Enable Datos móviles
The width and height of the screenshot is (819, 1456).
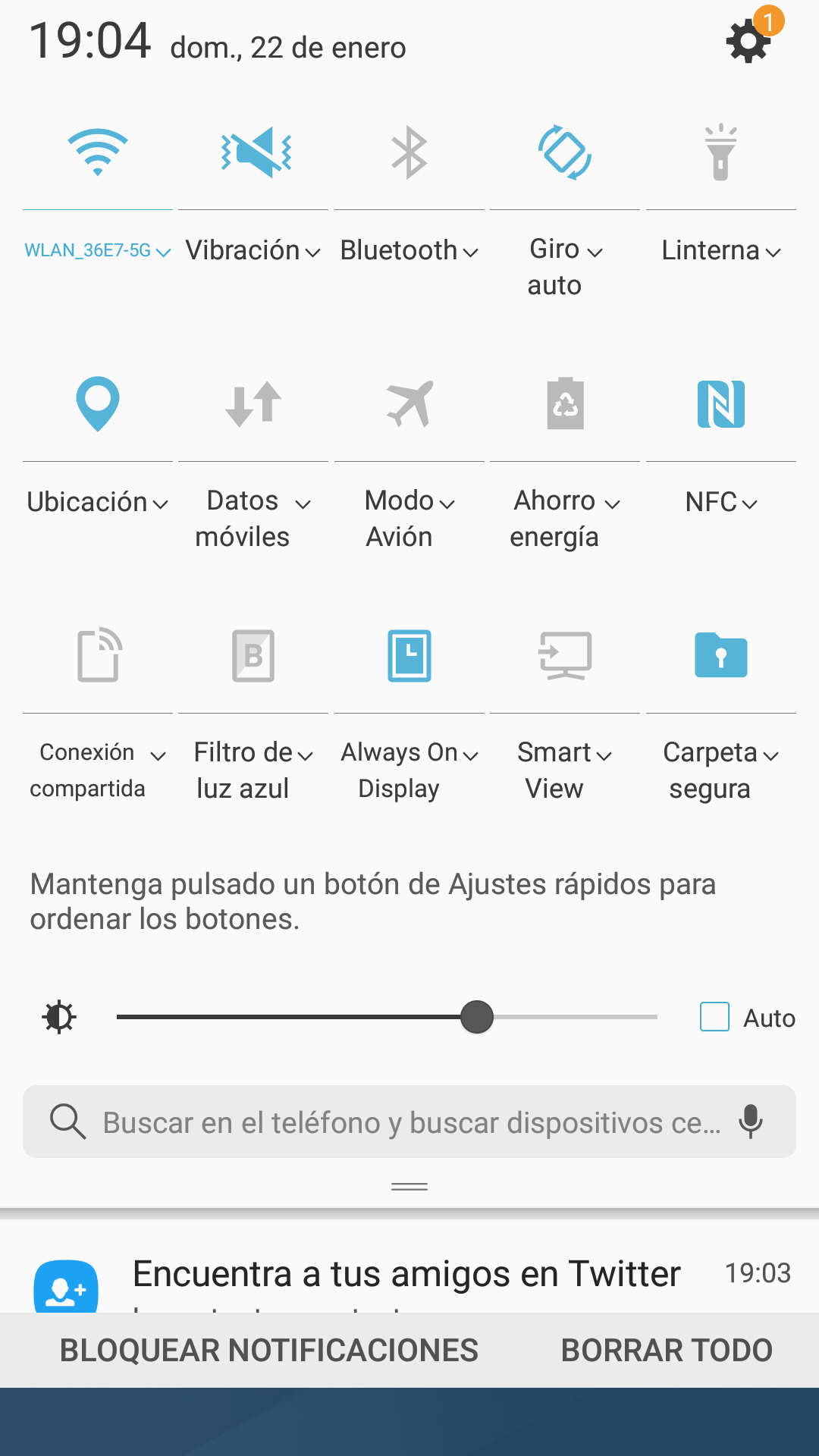(x=253, y=403)
